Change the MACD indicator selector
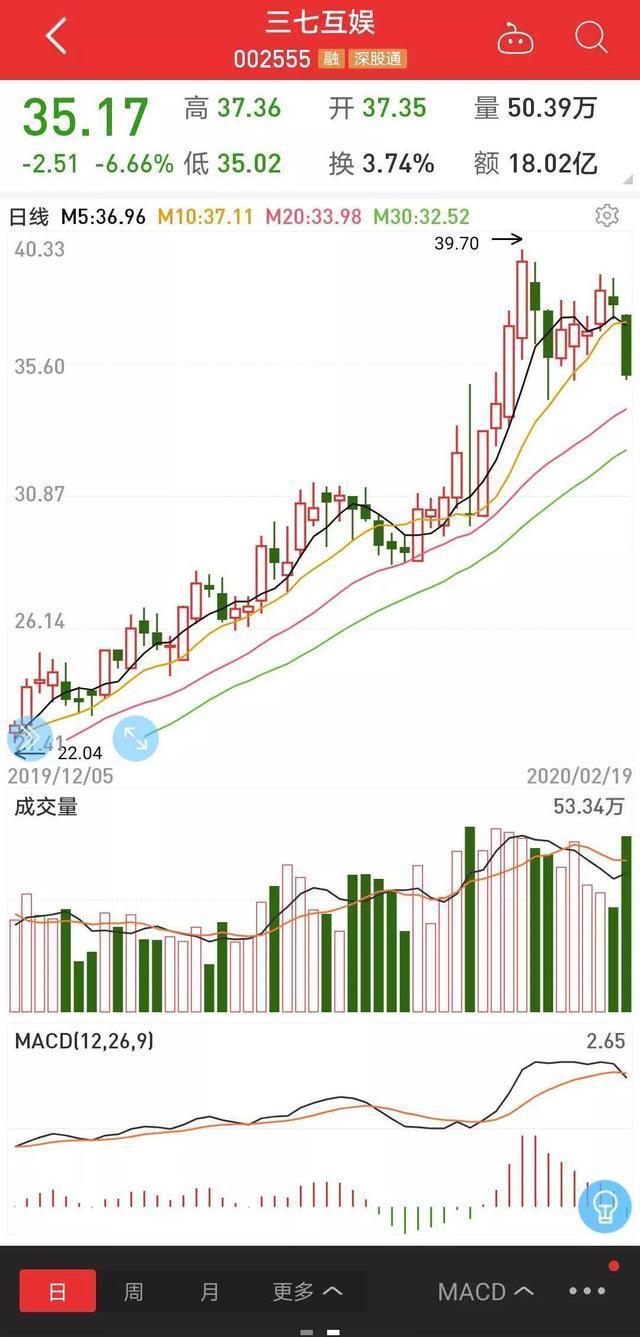This screenshot has height=1337, width=640. tap(485, 1292)
